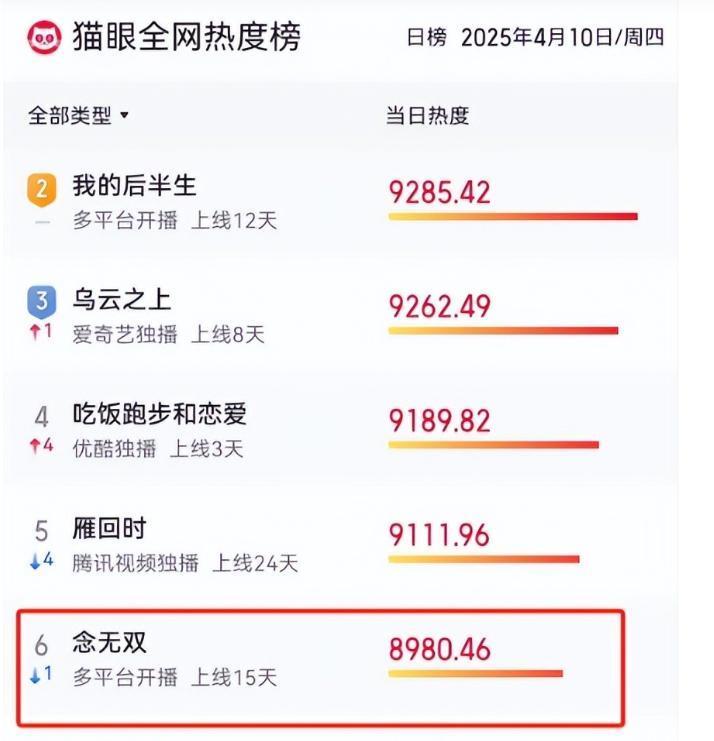This screenshot has height=741, width=714.
Task: Open the drama 我的后半生
Action: pos(135,187)
